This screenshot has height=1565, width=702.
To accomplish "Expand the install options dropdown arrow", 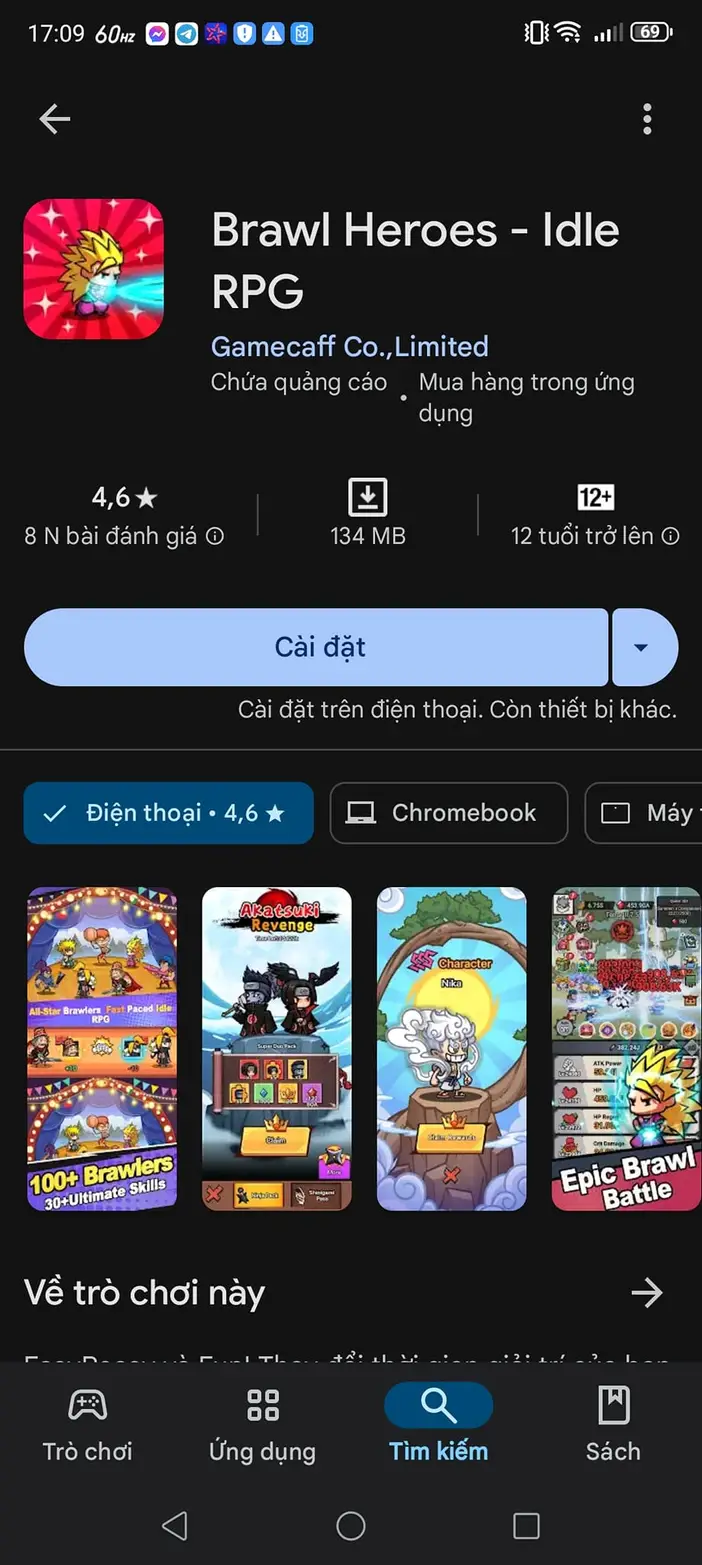I will 642,647.
